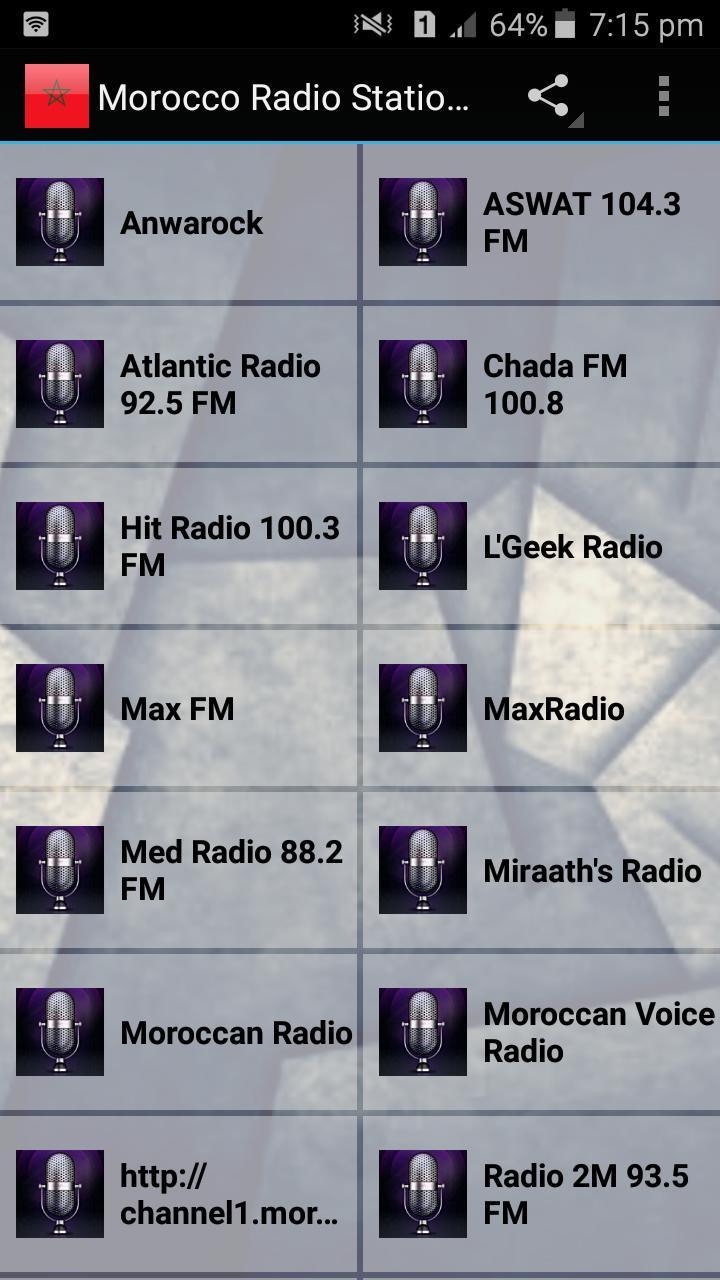Open the Radio 2M 93.5 FM station

click(x=540, y=1191)
